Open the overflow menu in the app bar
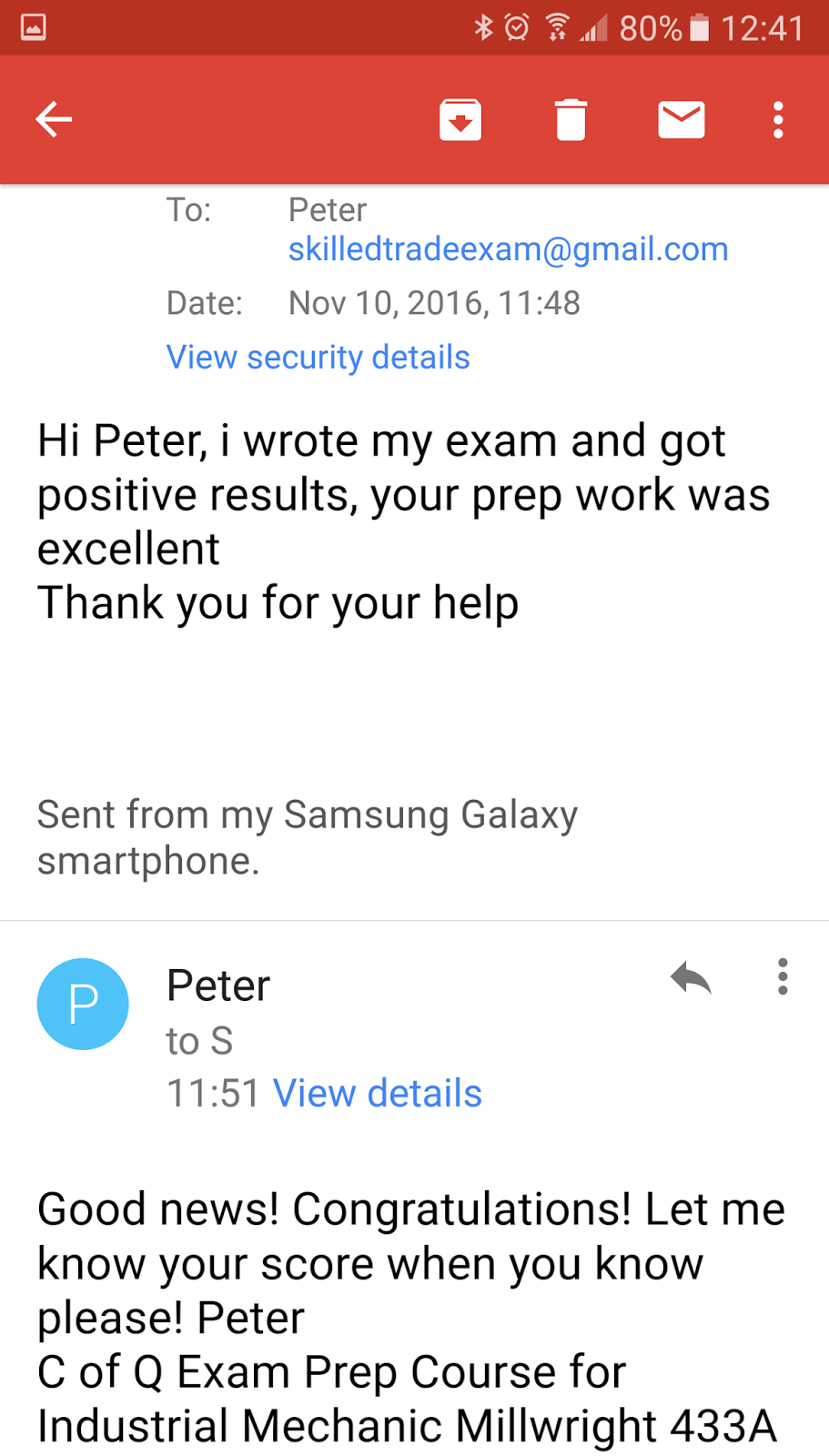This screenshot has width=829, height=1456. [778, 120]
